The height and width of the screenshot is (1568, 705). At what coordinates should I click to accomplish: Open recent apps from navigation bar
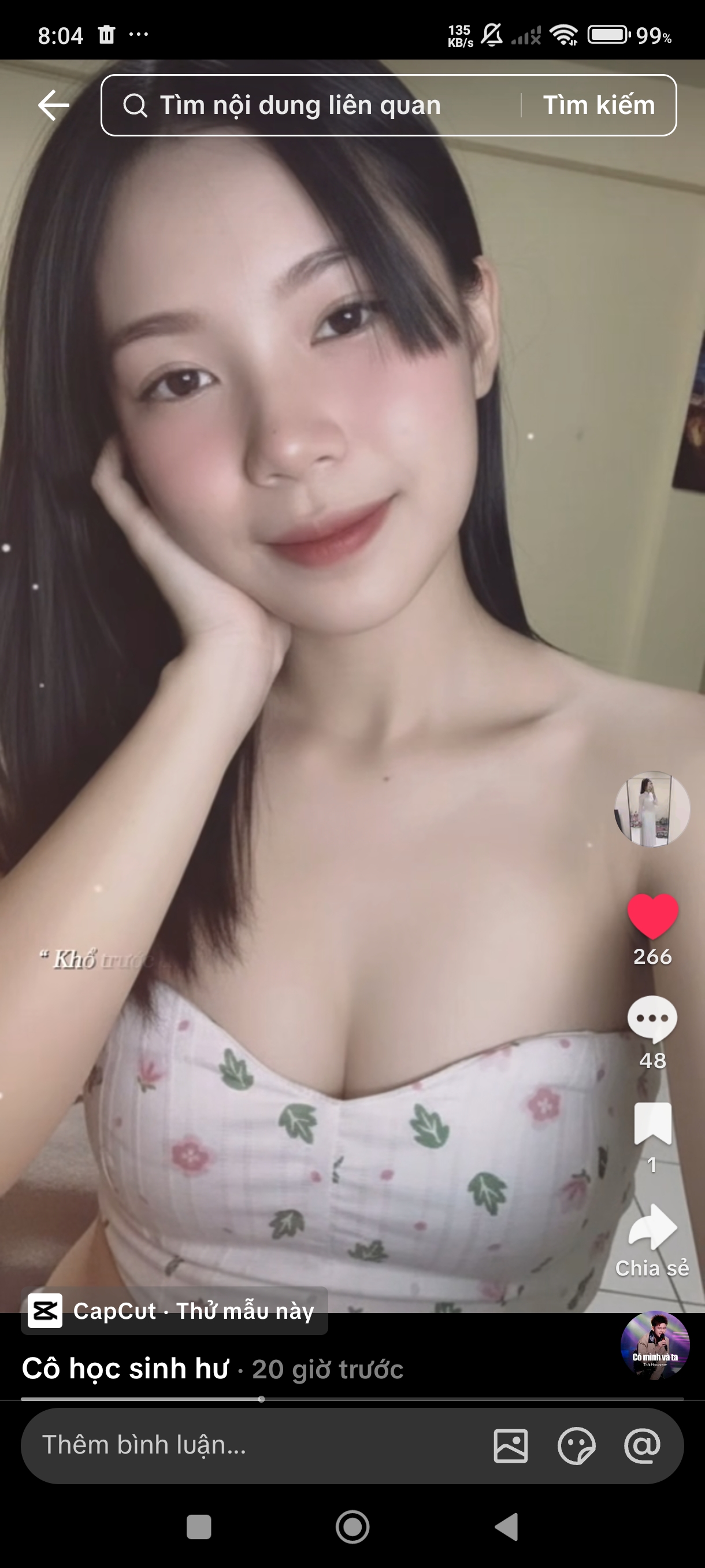pyautogui.click(x=199, y=1526)
